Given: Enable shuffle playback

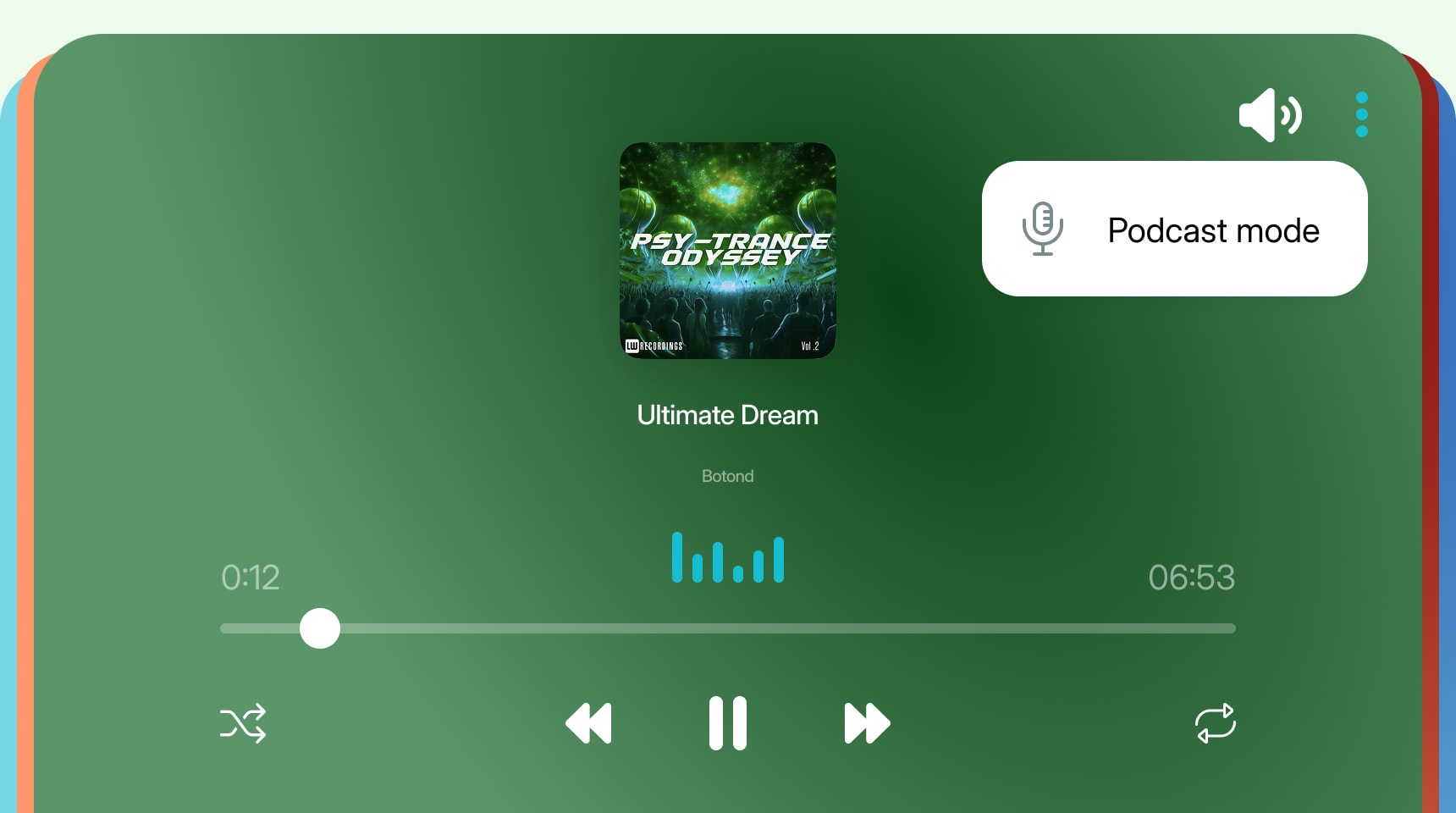Looking at the screenshot, I should click(243, 723).
